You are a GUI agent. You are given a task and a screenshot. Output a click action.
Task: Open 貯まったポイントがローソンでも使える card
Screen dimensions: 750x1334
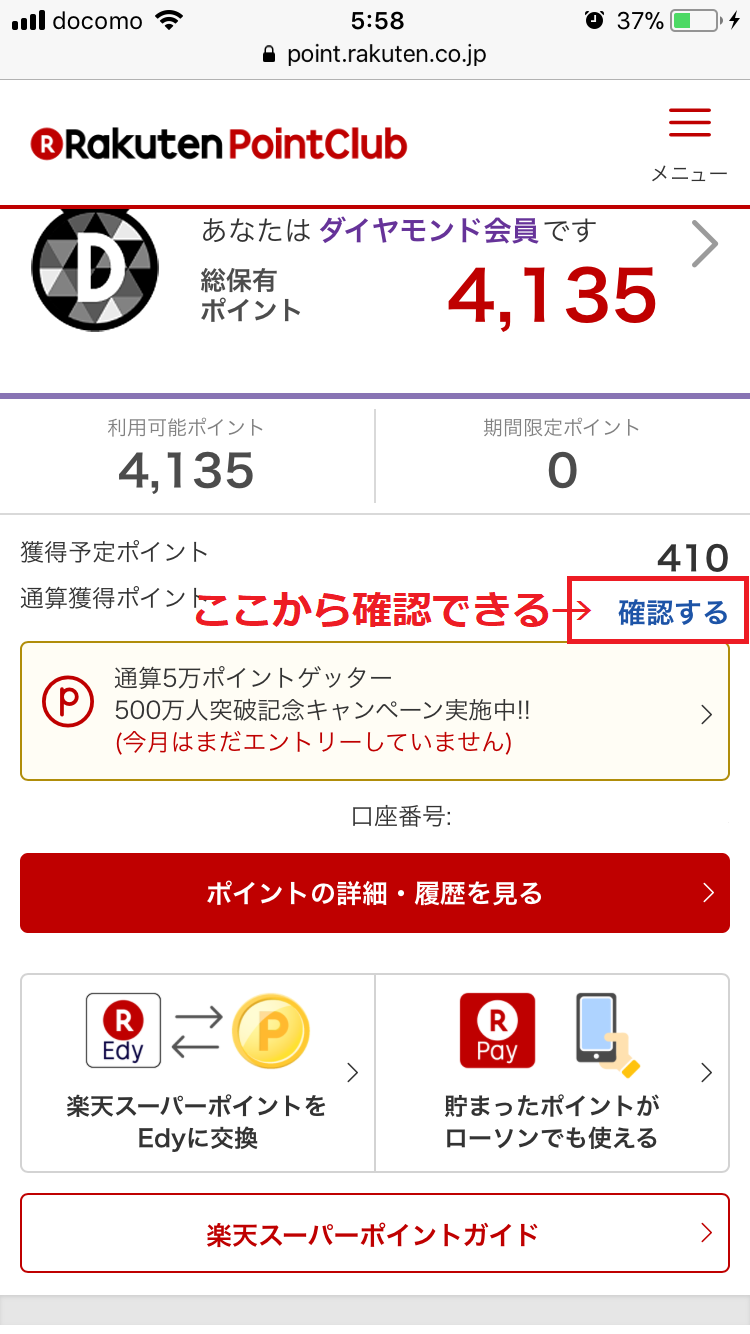click(x=552, y=1072)
